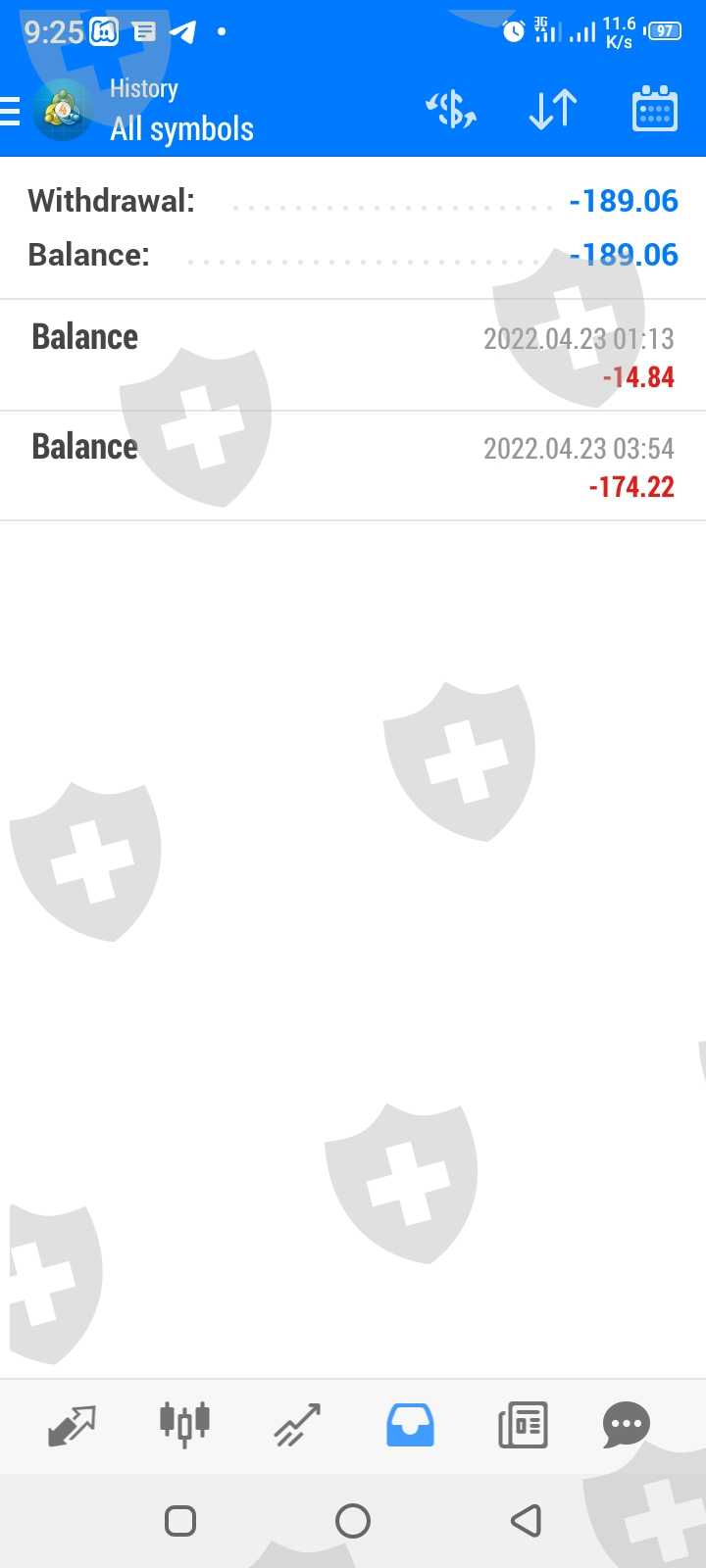Open the chat messages tab

coord(626,1425)
